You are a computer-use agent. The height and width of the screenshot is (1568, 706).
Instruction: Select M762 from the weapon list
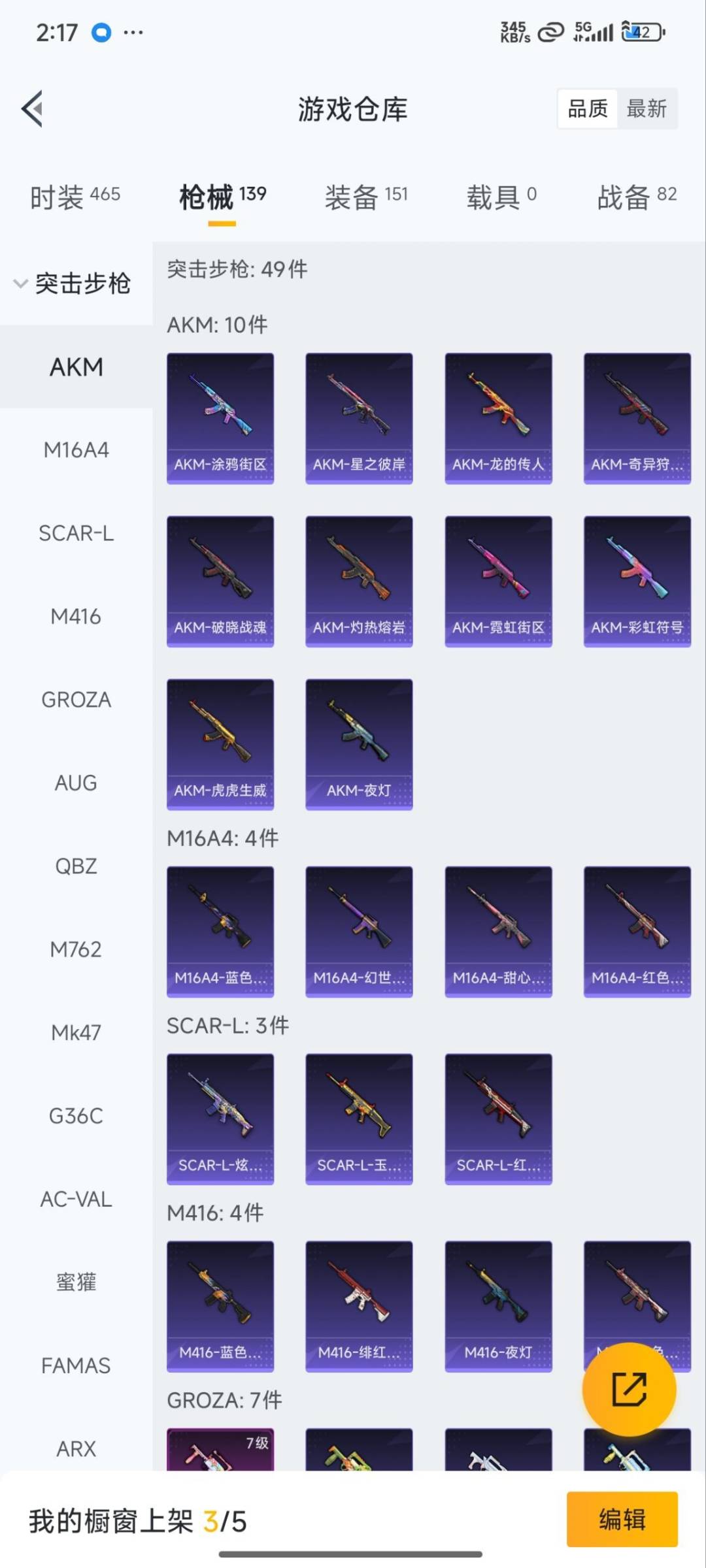point(76,949)
